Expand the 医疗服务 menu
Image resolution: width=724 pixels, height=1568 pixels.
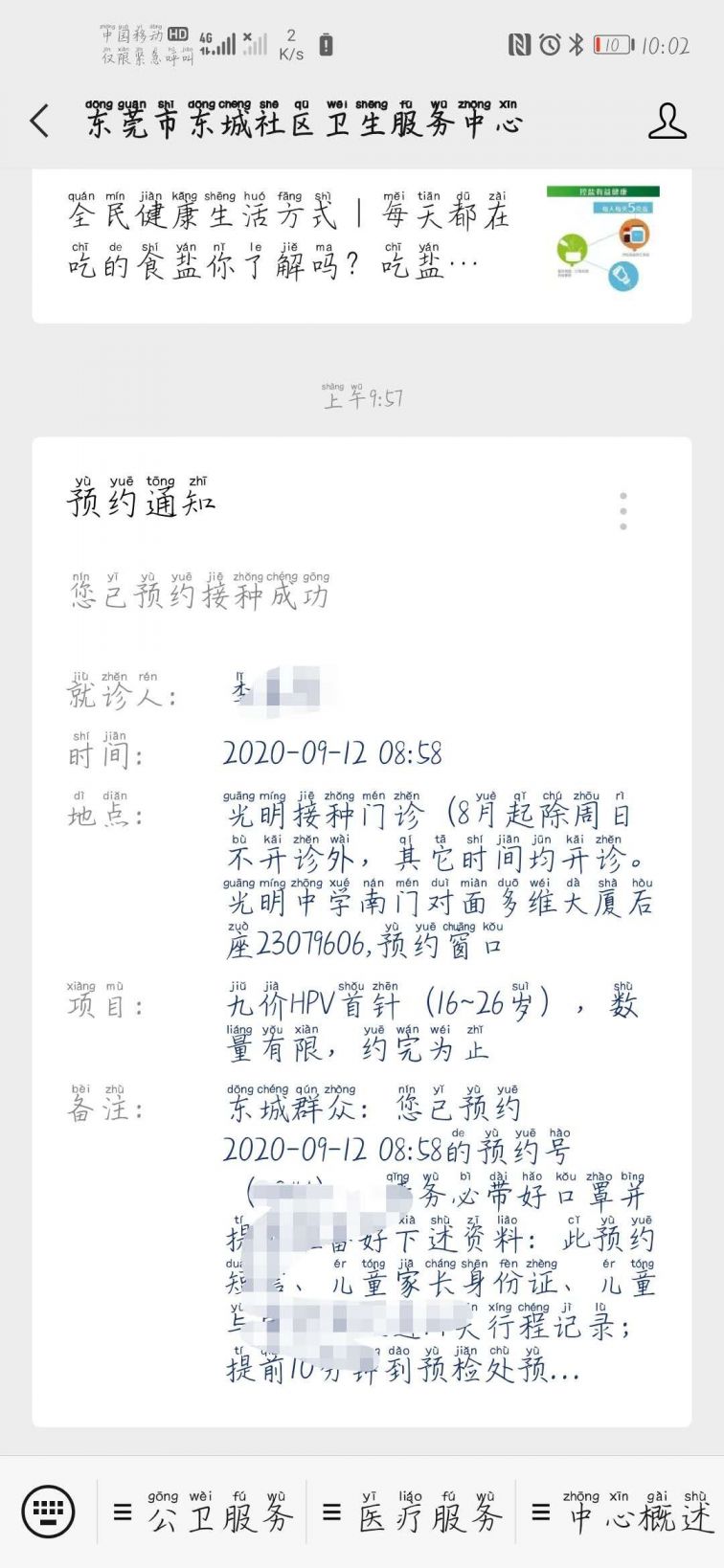coord(412,1512)
